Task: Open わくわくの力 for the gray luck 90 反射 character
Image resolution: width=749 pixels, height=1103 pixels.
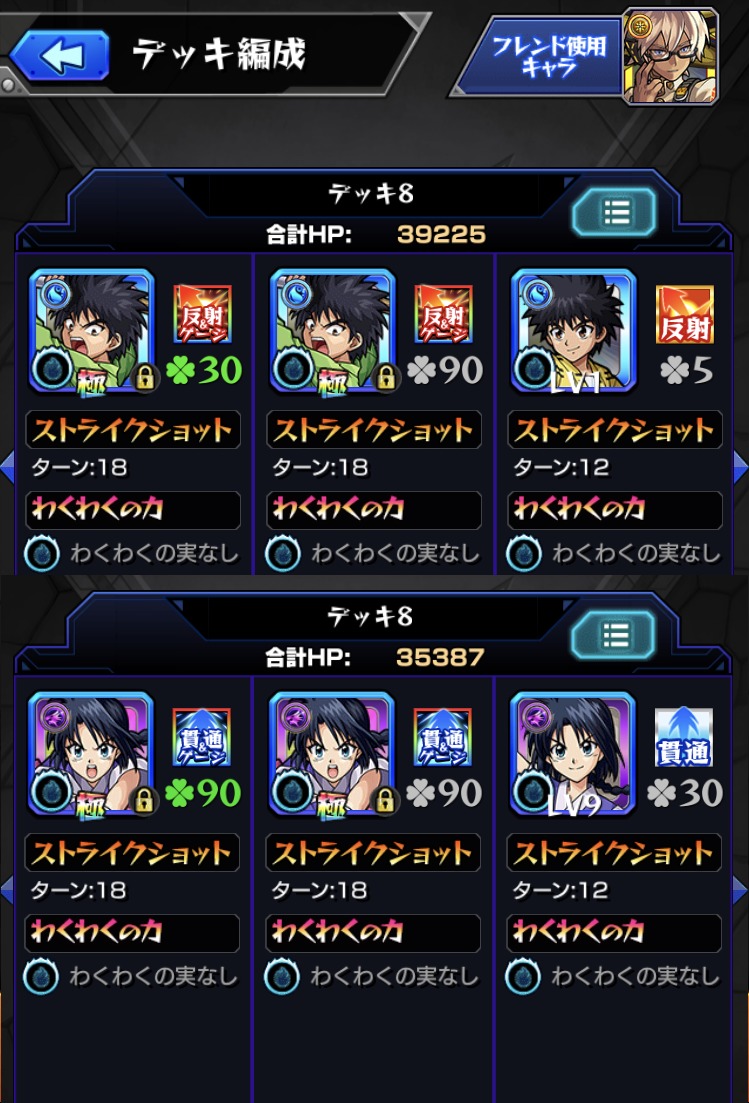Action: [373, 510]
